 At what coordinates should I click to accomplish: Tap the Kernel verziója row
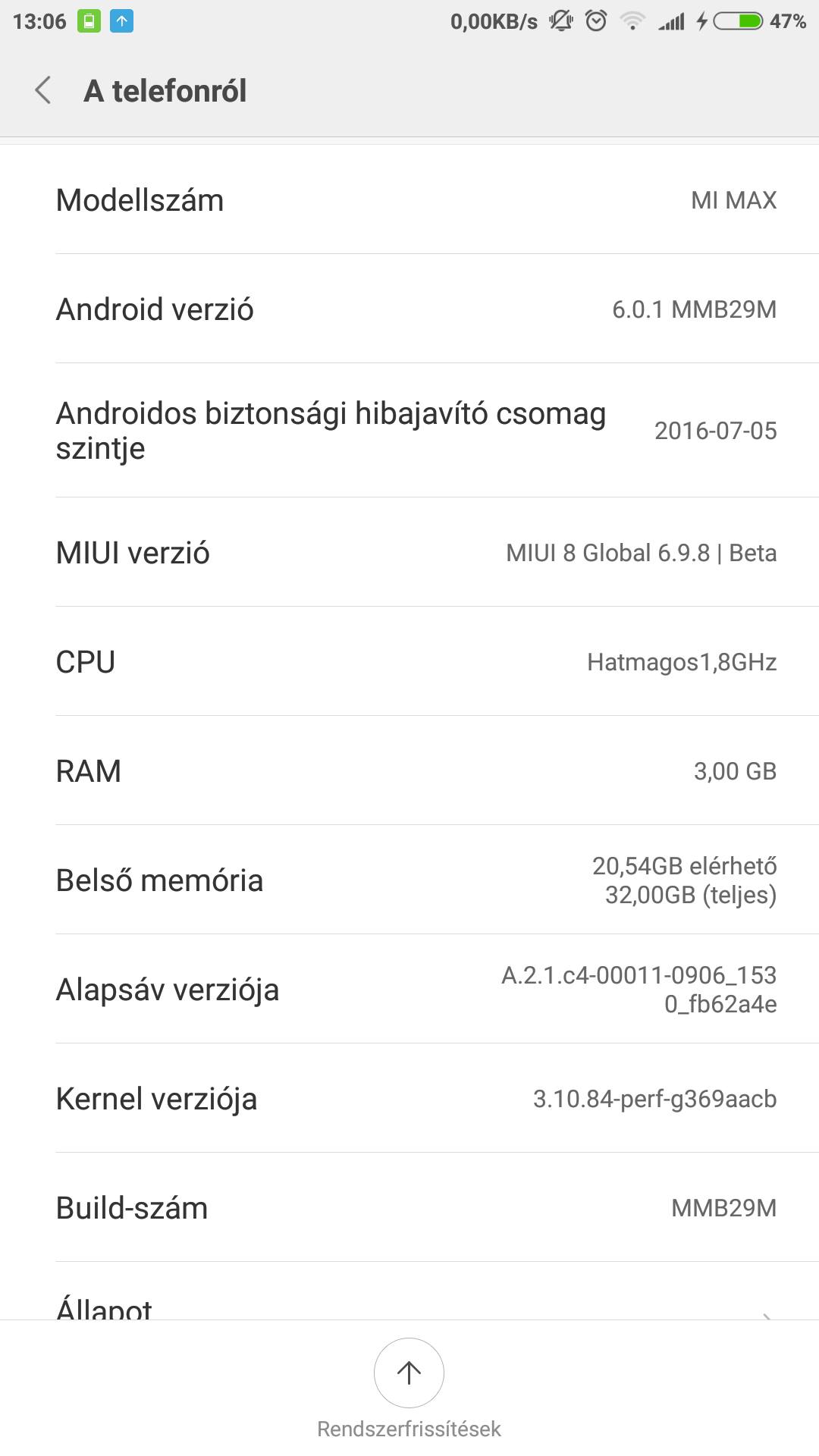[409, 1098]
